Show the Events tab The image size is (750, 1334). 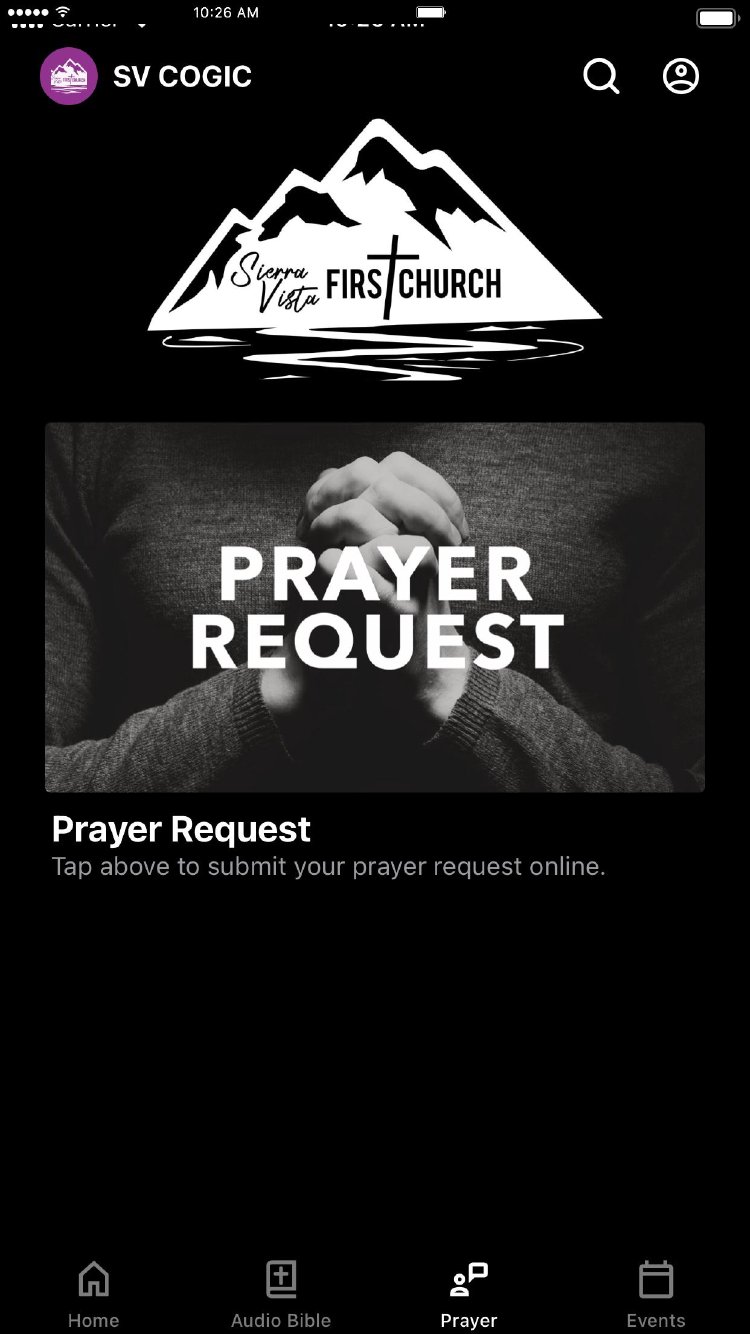656,1293
